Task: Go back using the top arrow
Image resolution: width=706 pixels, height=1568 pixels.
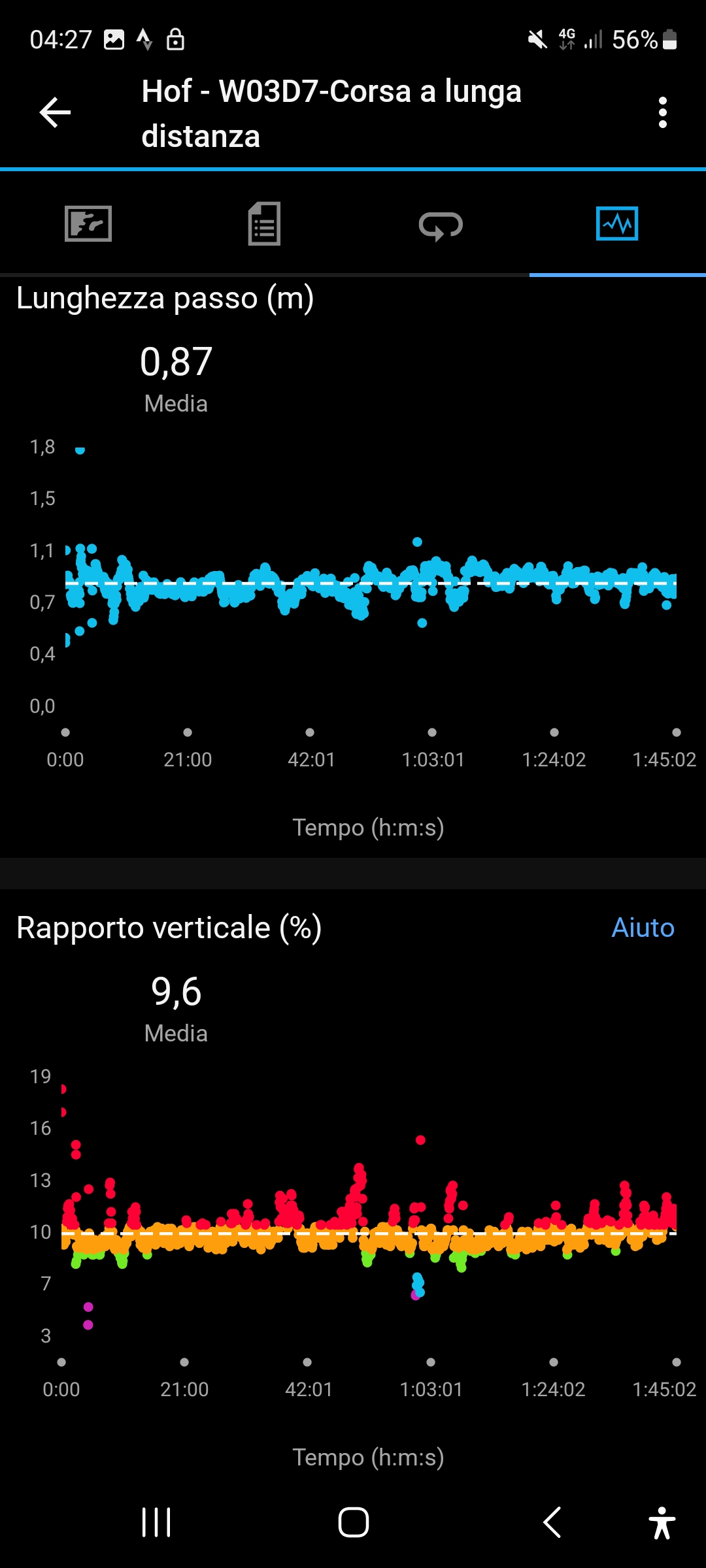Action: coord(55,112)
